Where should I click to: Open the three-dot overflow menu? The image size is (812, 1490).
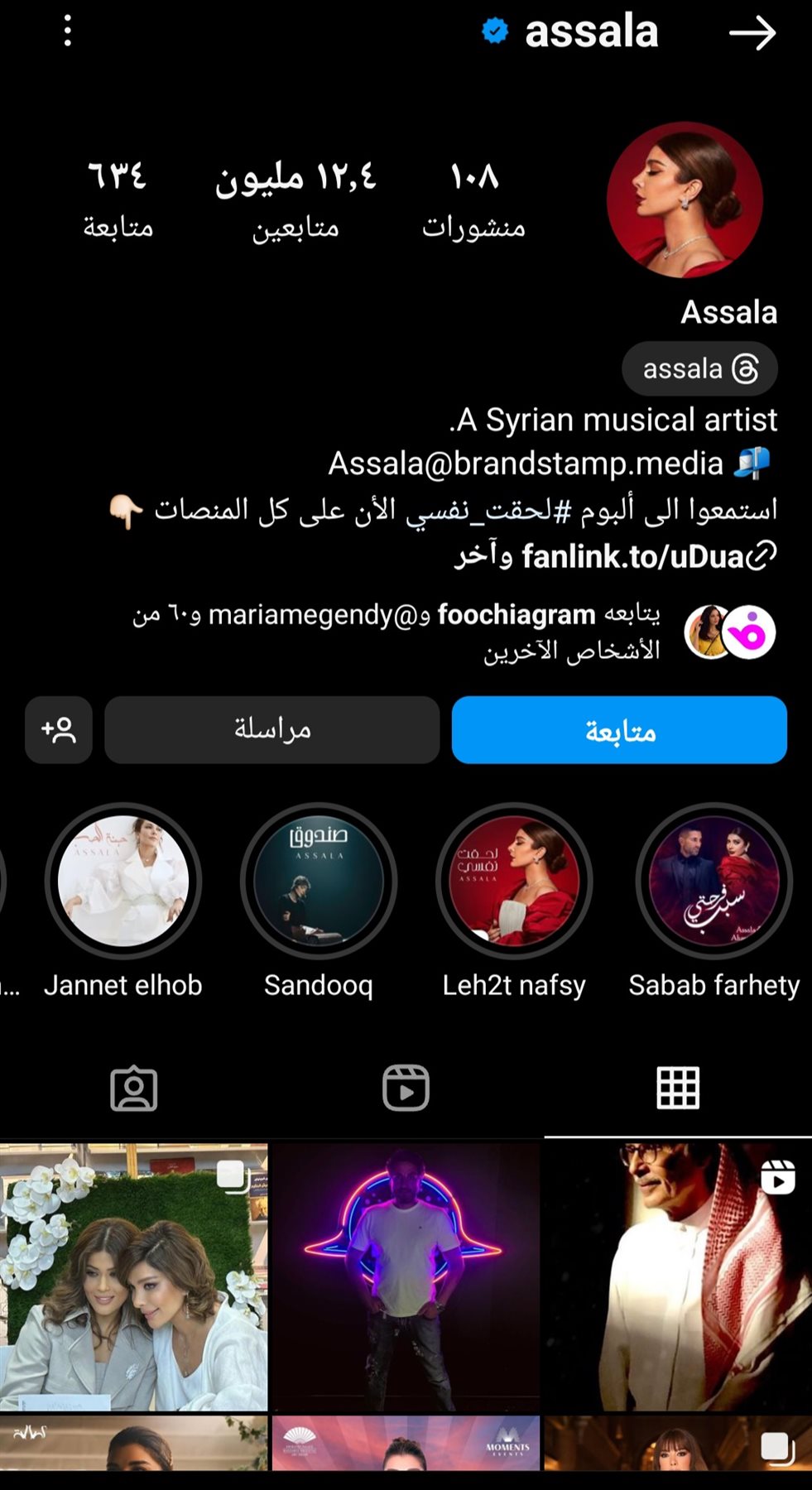(x=68, y=31)
